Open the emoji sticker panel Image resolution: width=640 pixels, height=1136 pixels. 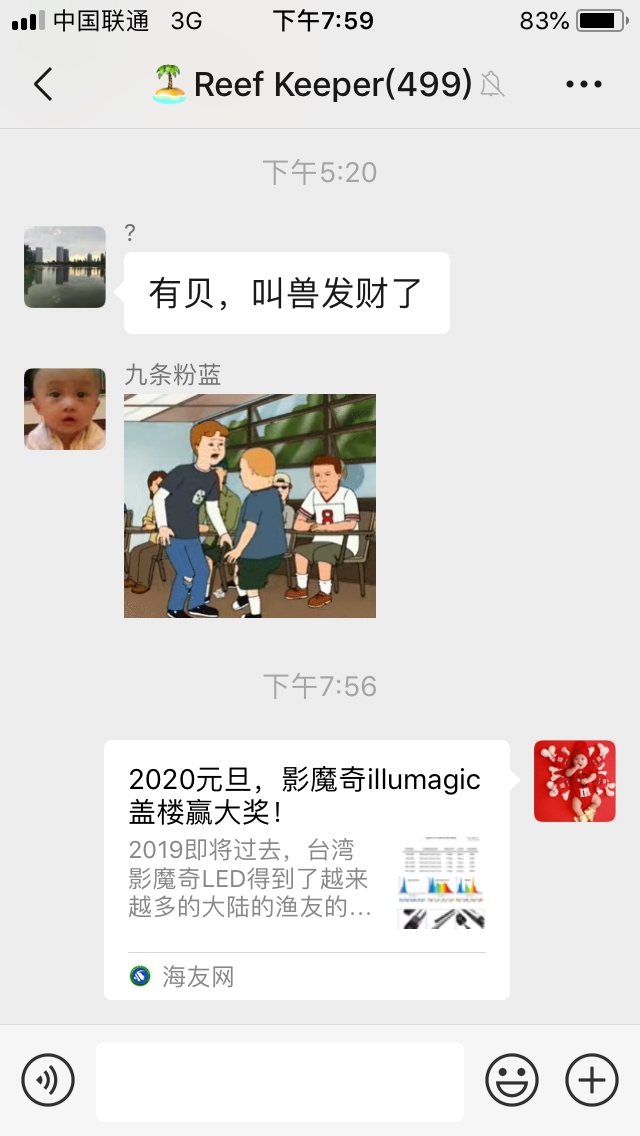[512, 1080]
